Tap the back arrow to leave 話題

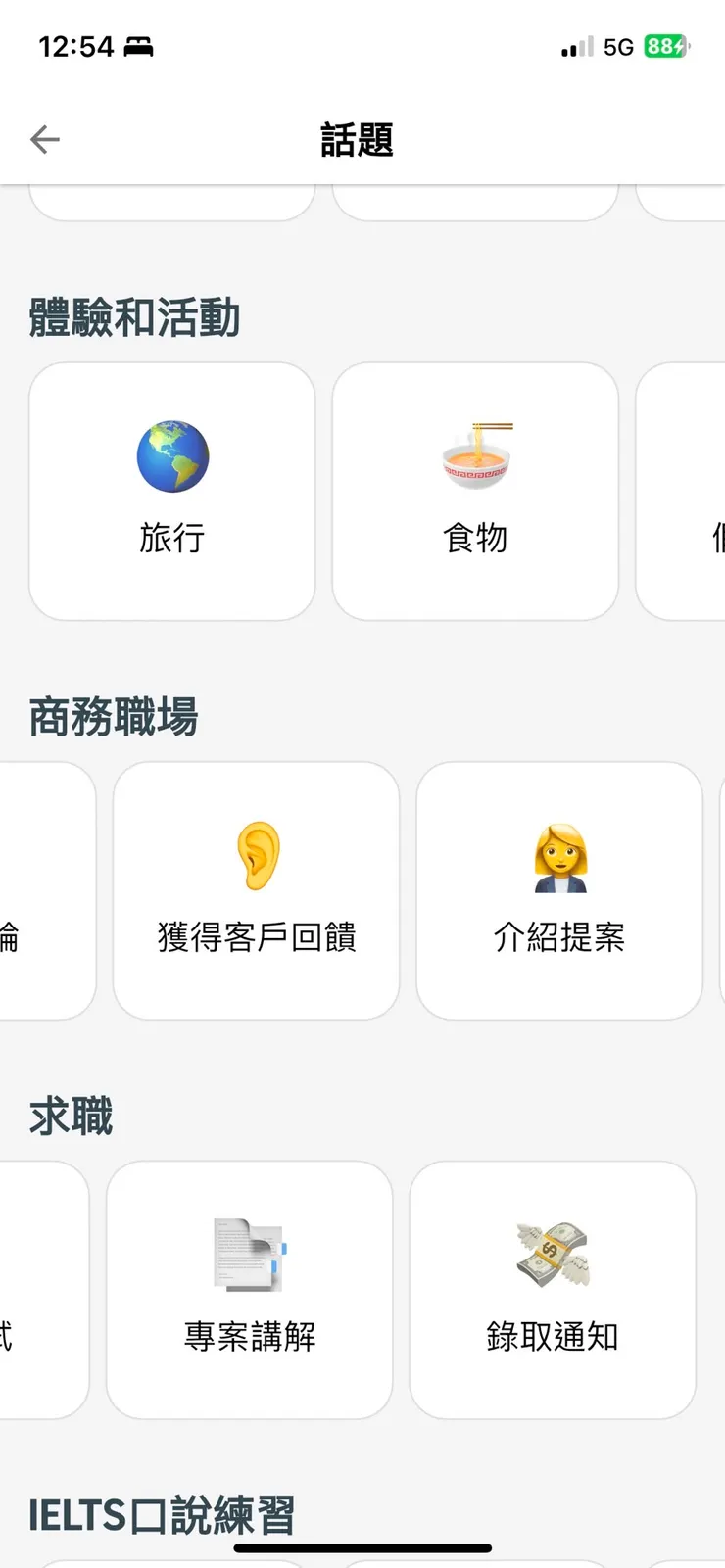click(x=44, y=139)
